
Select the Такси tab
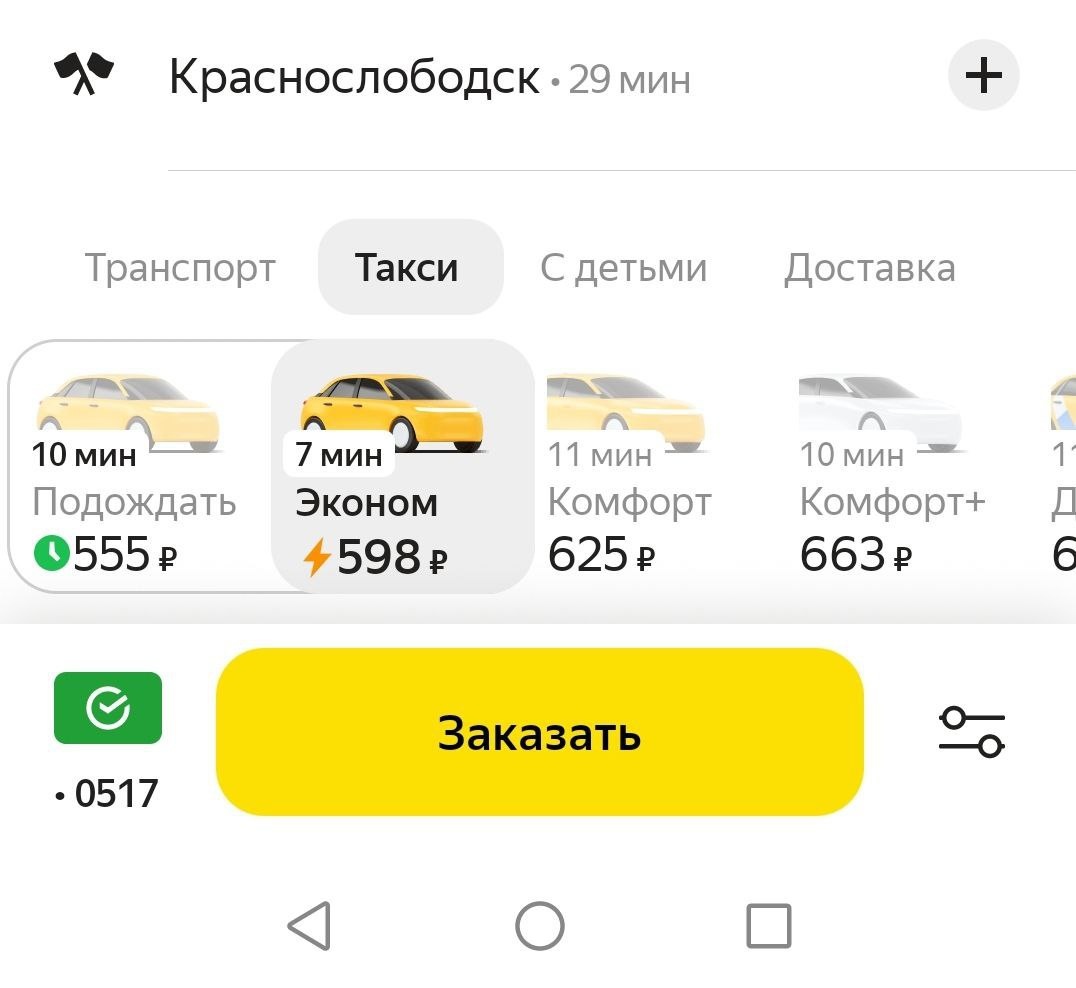(x=407, y=268)
